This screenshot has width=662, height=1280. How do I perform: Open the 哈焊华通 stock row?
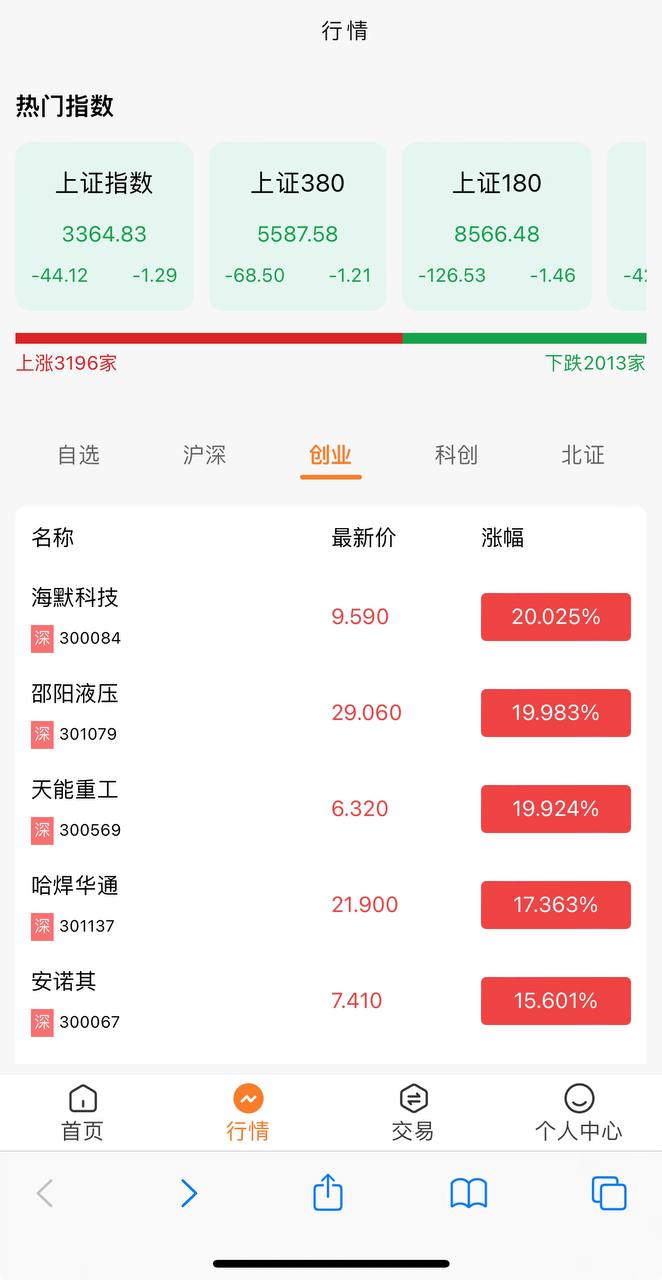[331, 905]
